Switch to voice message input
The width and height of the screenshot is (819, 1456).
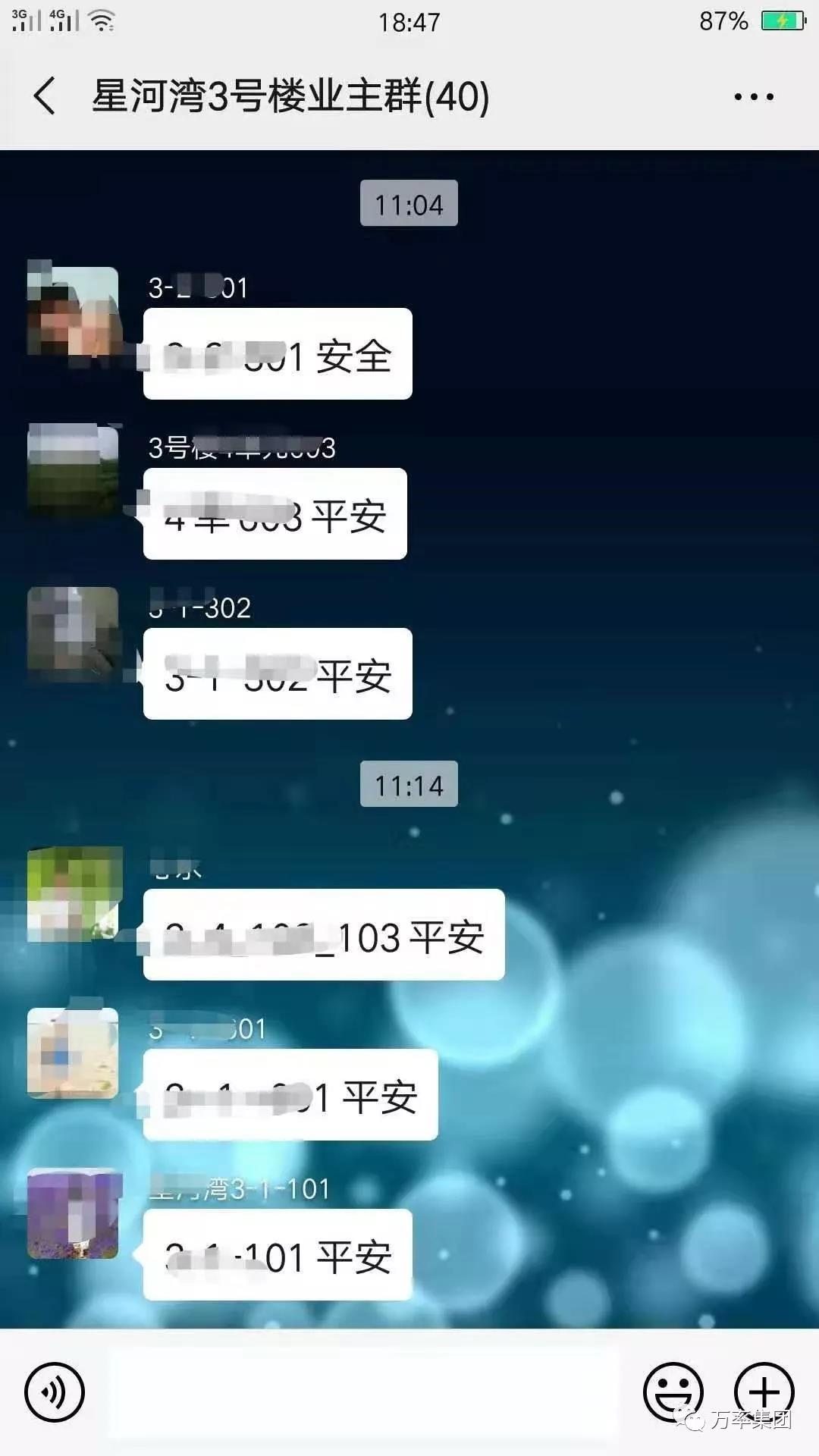[x=54, y=1392]
